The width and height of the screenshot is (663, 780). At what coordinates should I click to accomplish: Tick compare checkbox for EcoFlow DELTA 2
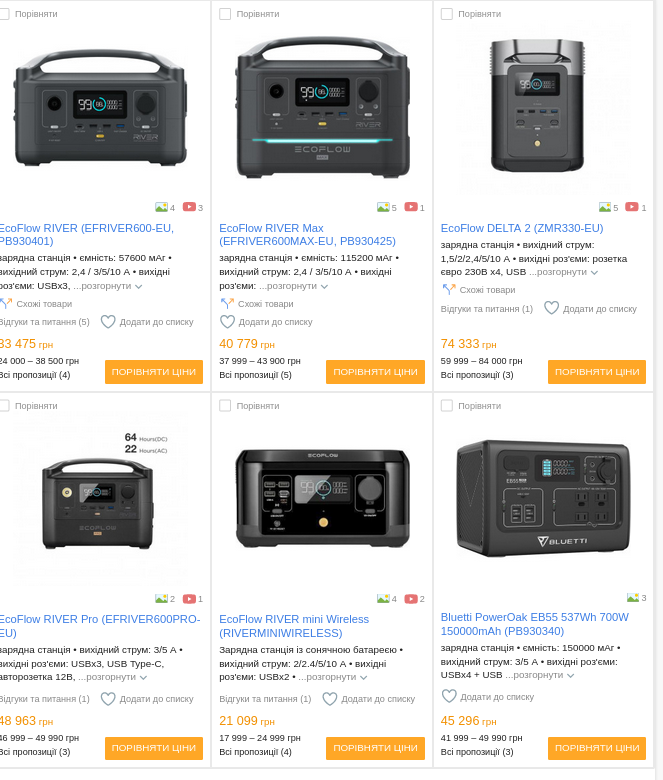447,14
